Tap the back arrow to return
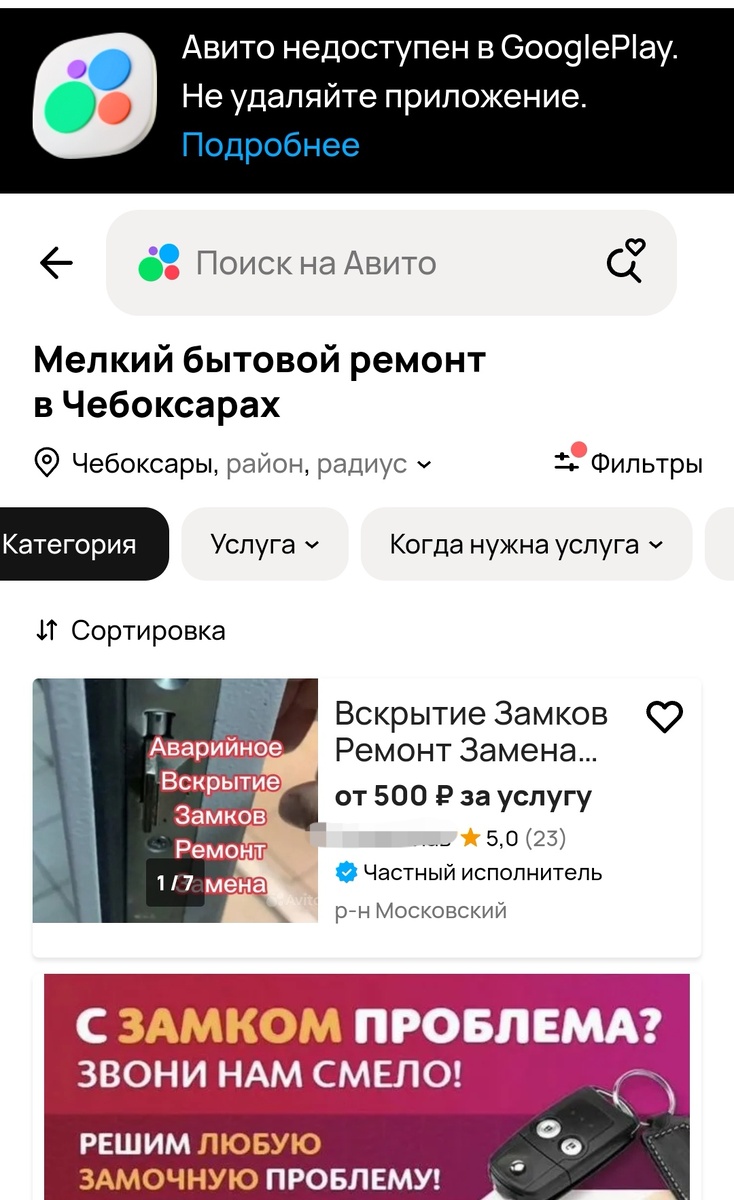The width and height of the screenshot is (734, 1200). point(54,262)
